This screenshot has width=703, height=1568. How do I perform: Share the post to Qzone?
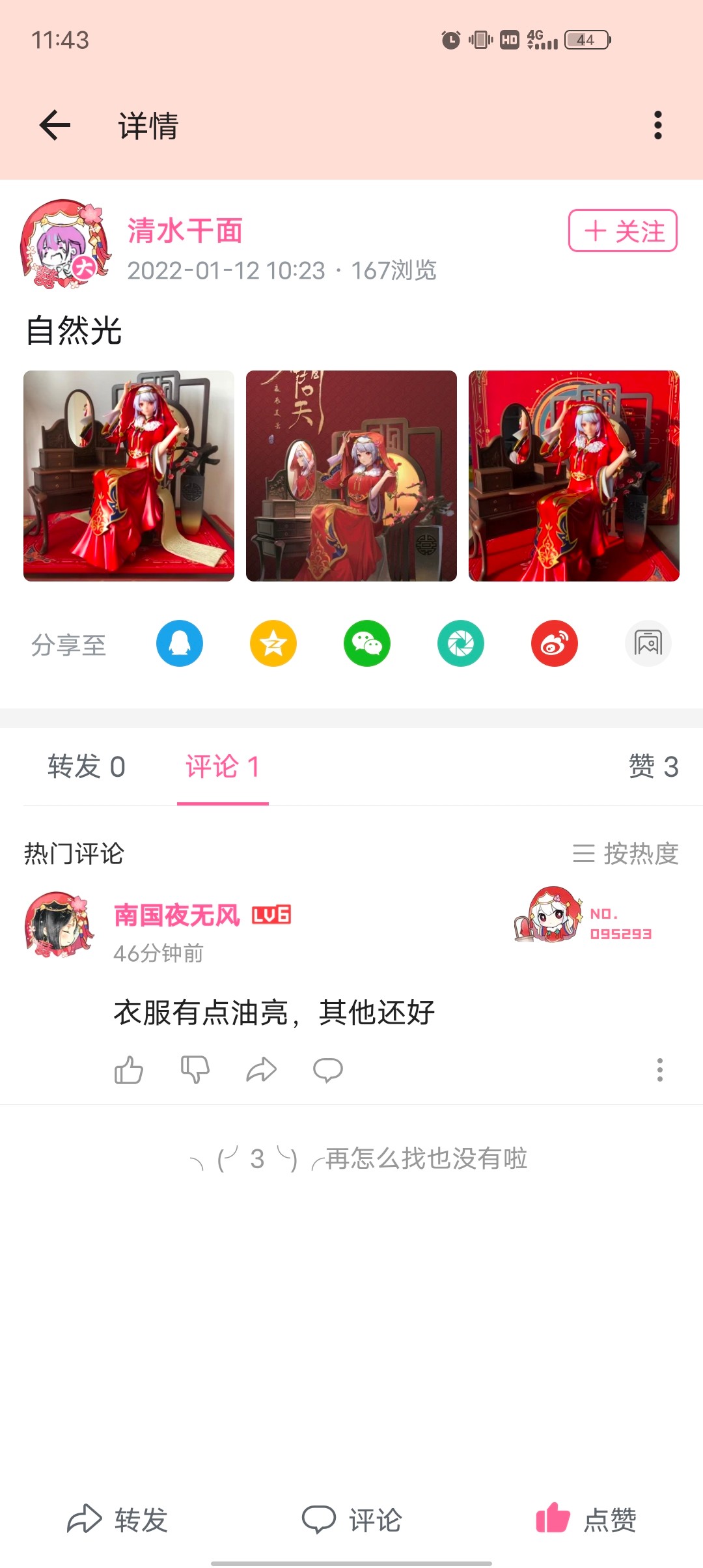coord(273,643)
